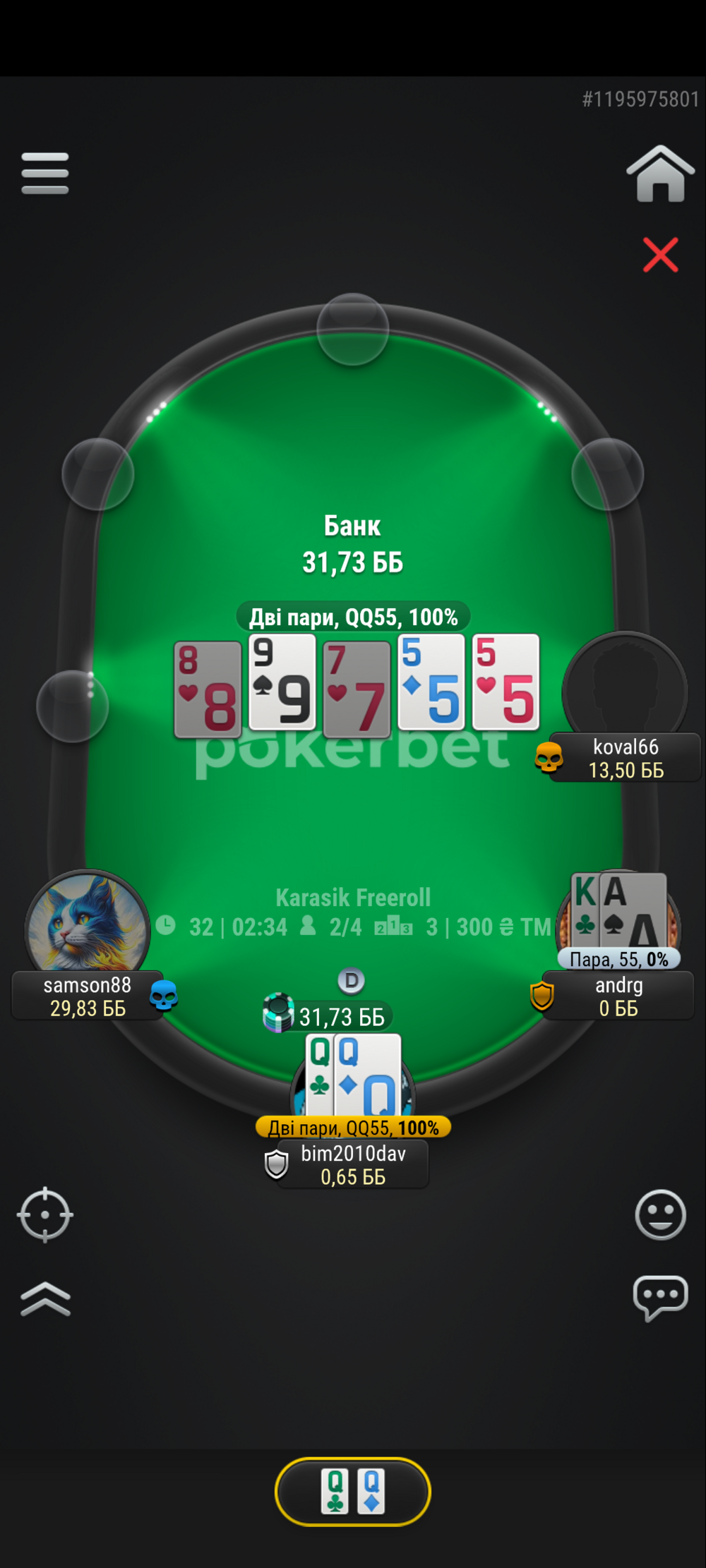
Task: Close the table with the red X
Action: point(660,255)
